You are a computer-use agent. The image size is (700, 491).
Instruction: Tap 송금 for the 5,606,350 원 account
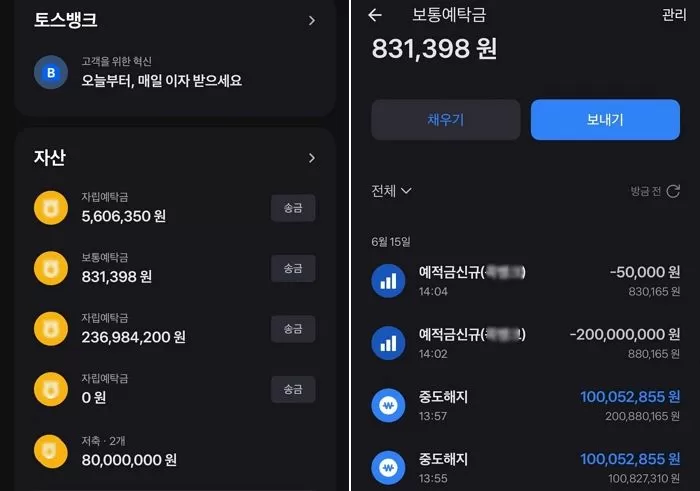[x=293, y=208]
